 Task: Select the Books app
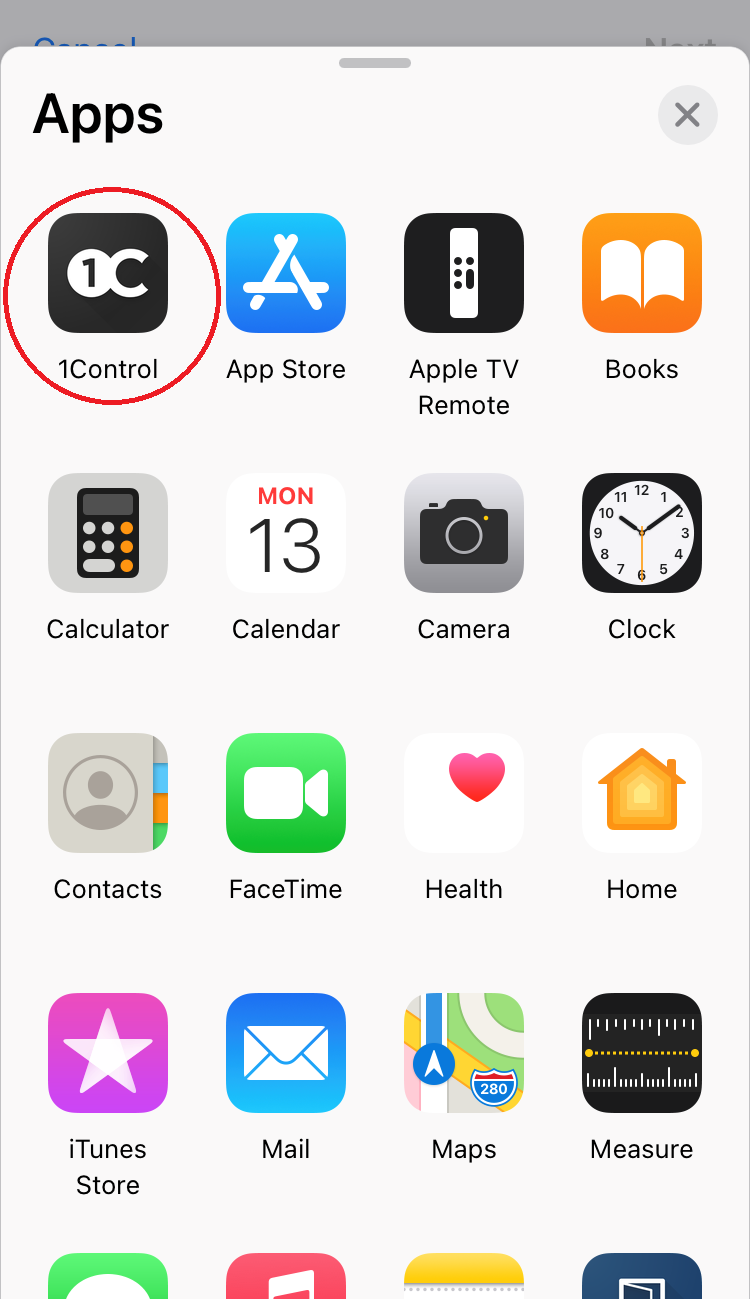point(642,273)
